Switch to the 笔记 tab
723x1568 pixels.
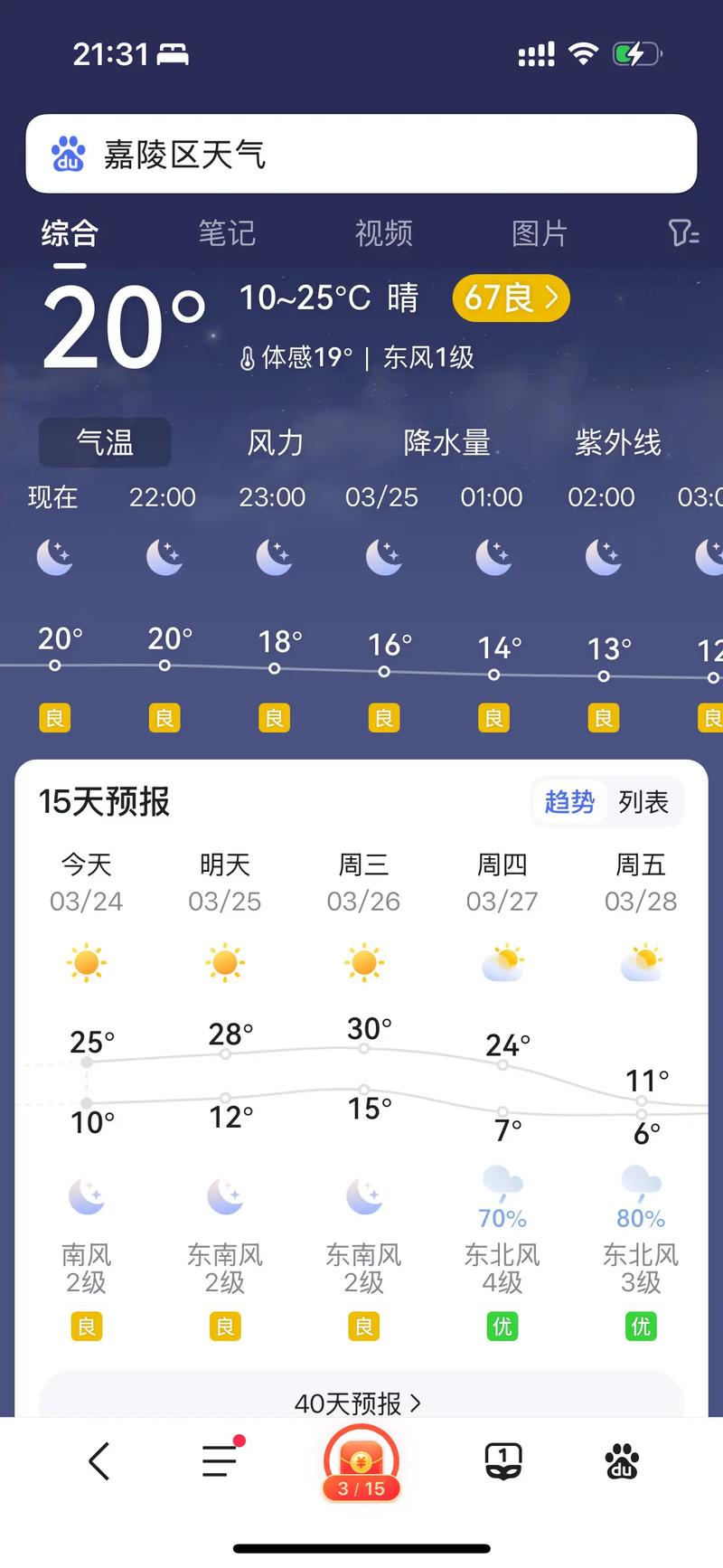tap(226, 233)
